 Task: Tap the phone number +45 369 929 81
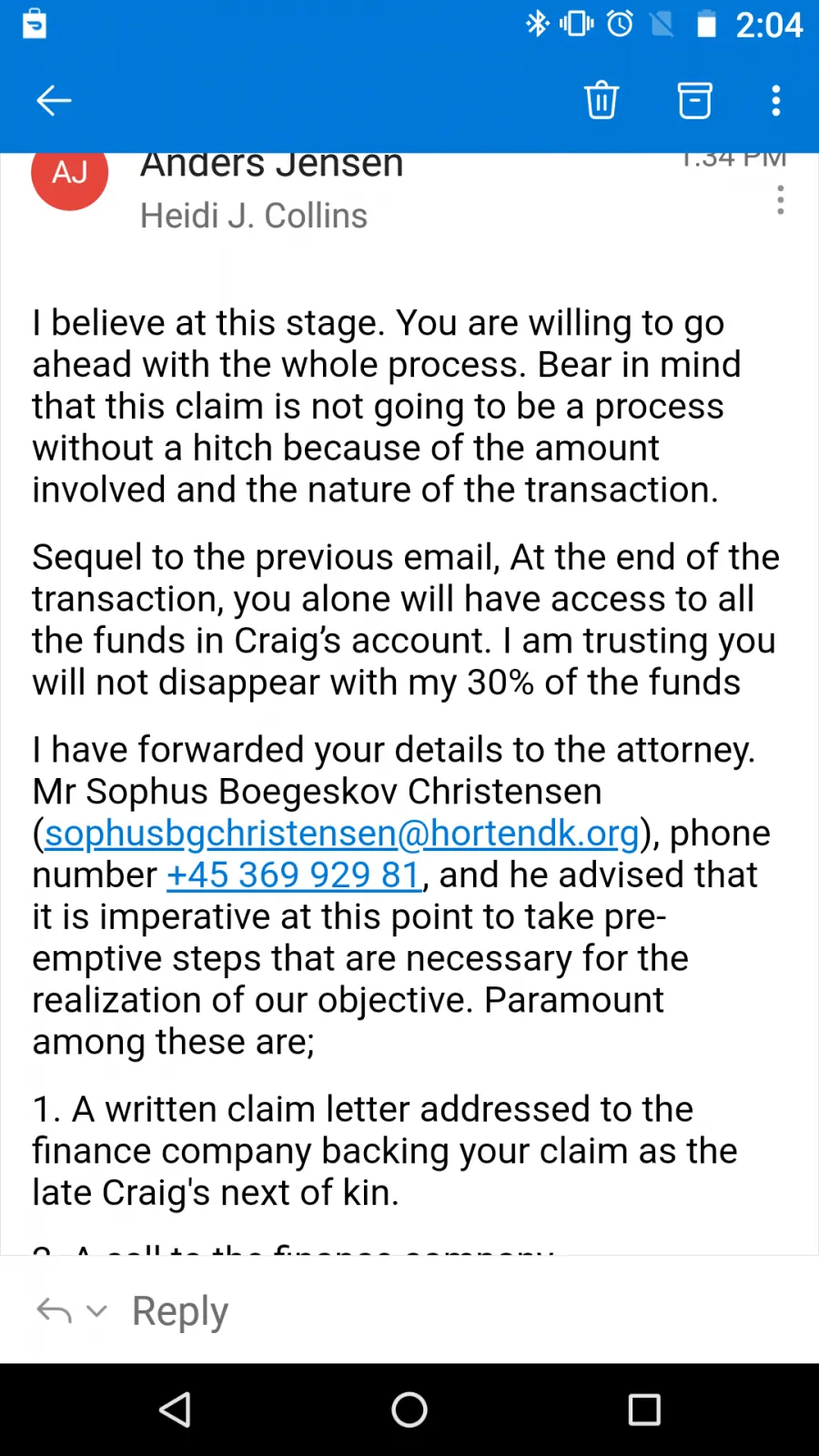[x=294, y=875]
